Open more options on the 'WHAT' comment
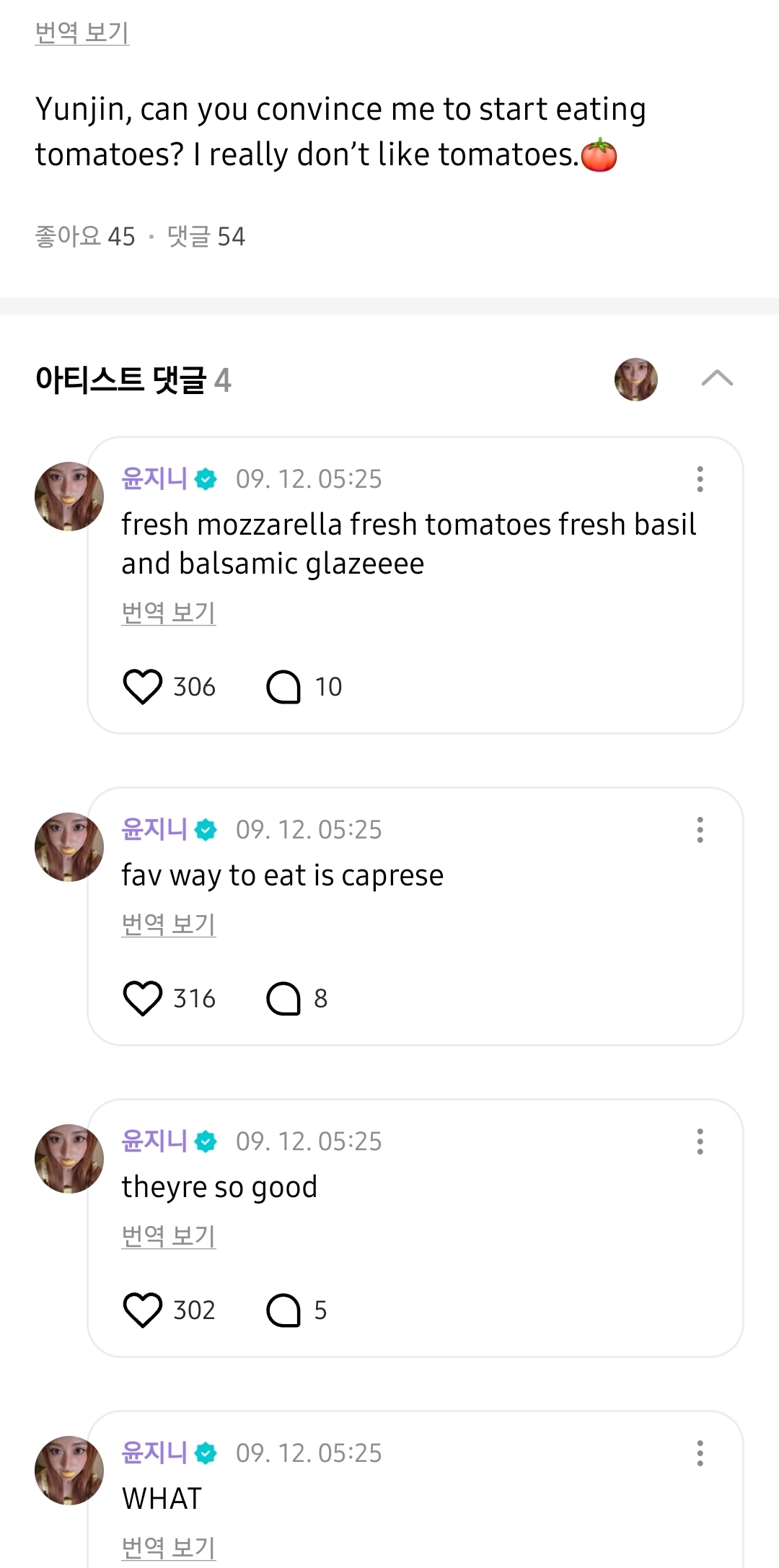Screen dimensions: 779x1568 [700, 1453]
